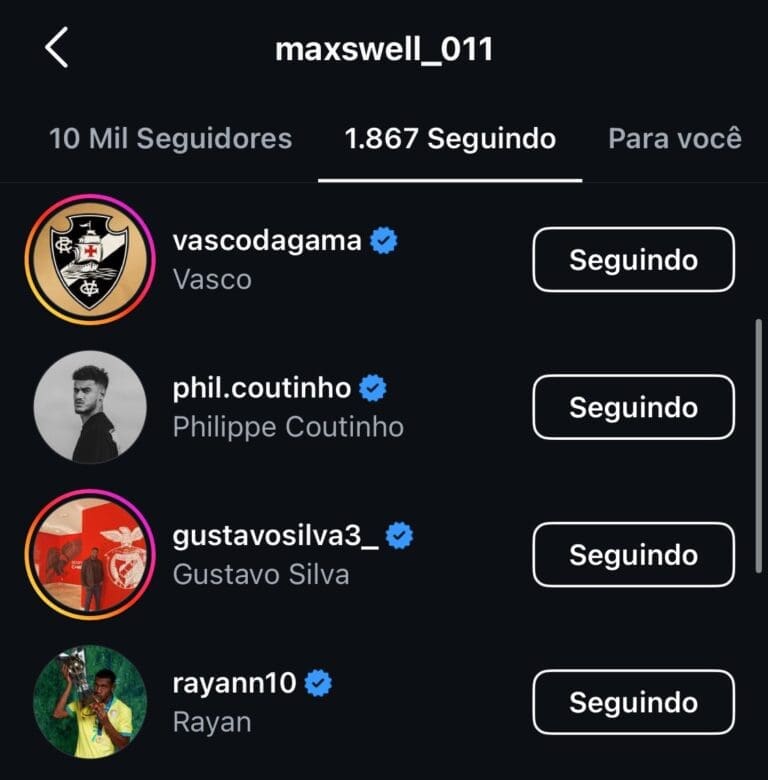Tap Seguindo button beside Gustavo Silva
The width and height of the screenshot is (768, 780).
tap(633, 554)
